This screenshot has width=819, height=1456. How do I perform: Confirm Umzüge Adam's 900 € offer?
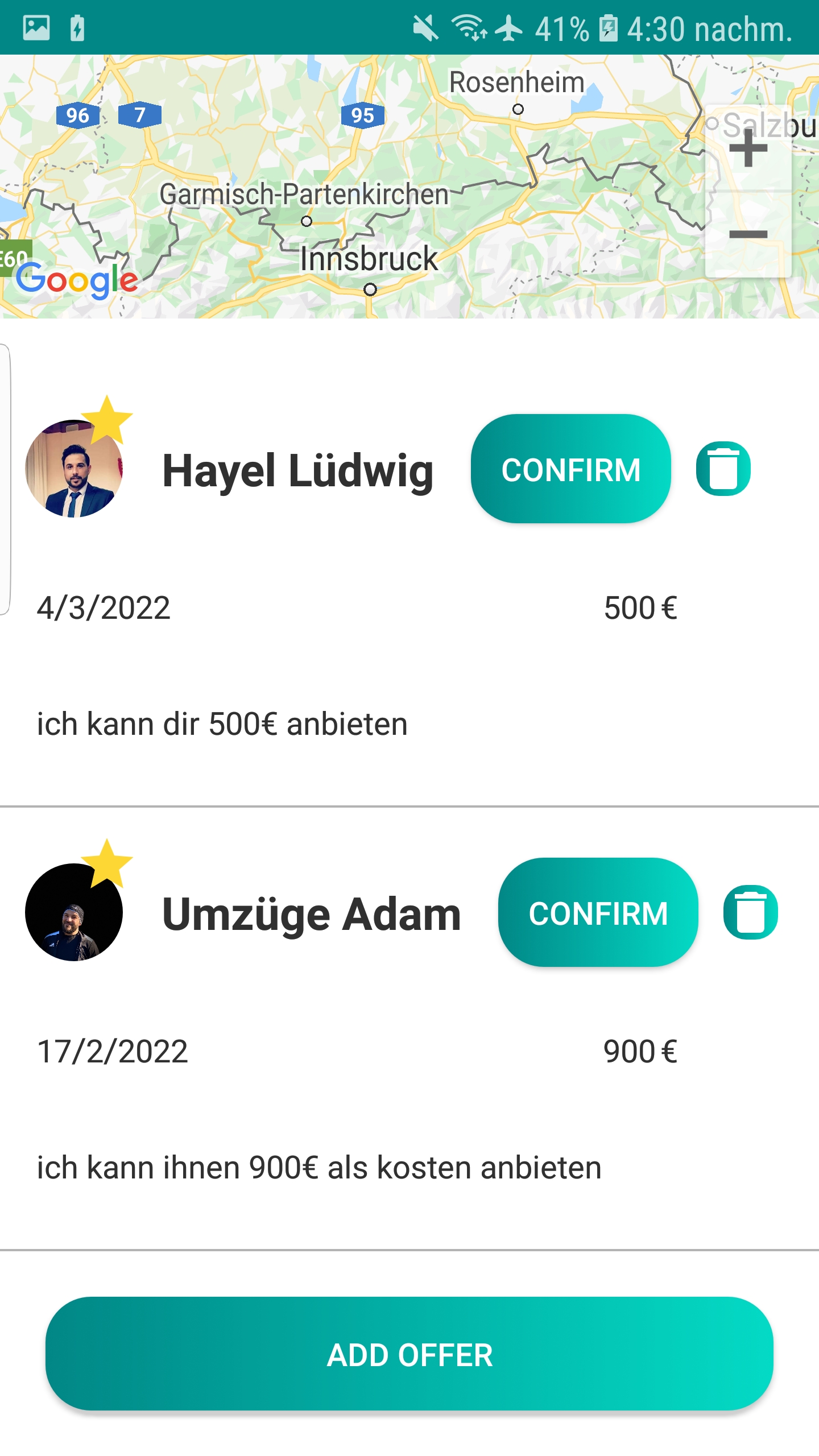(x=598, y=913)
